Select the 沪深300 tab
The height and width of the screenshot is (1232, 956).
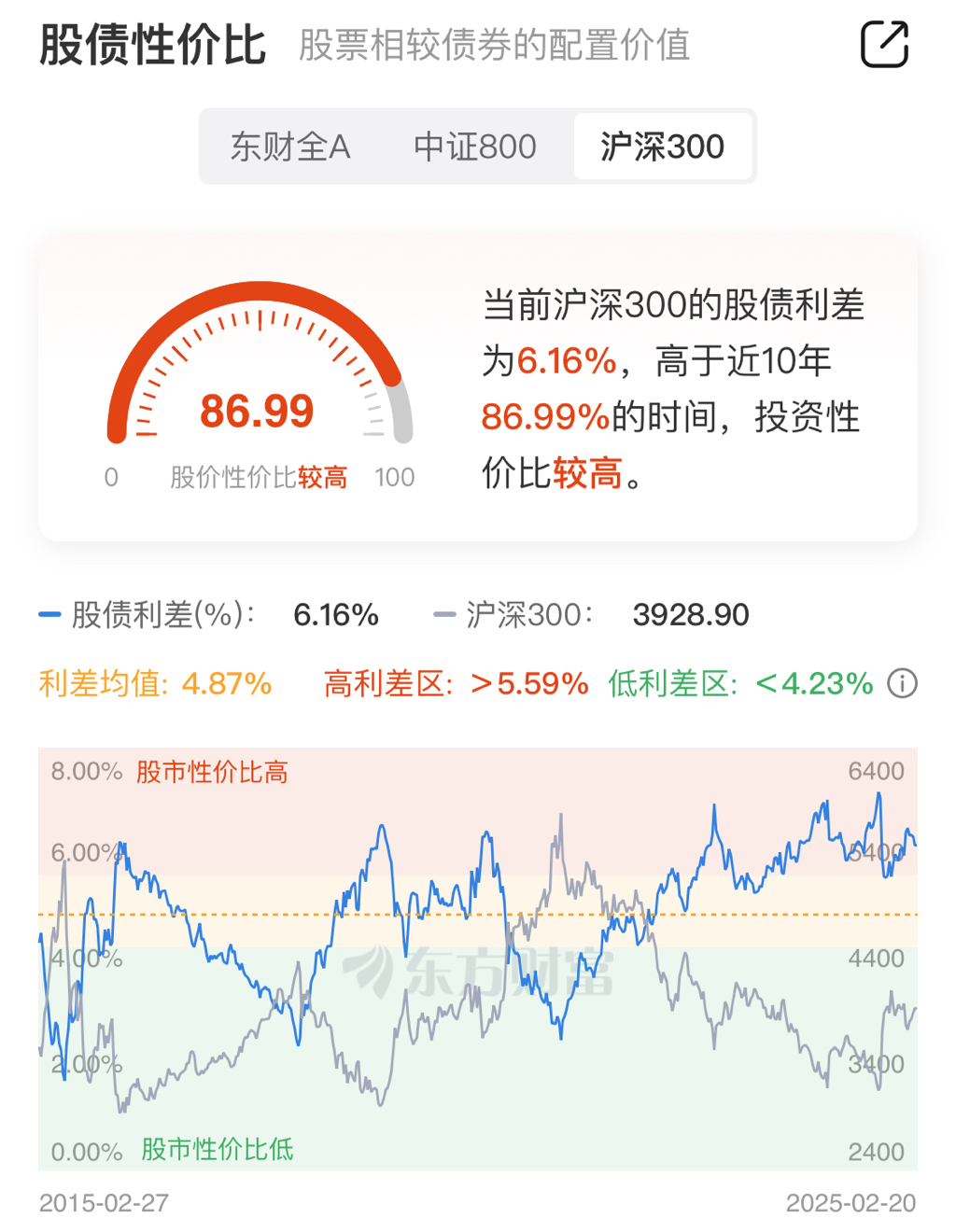[x=662, y=147]
